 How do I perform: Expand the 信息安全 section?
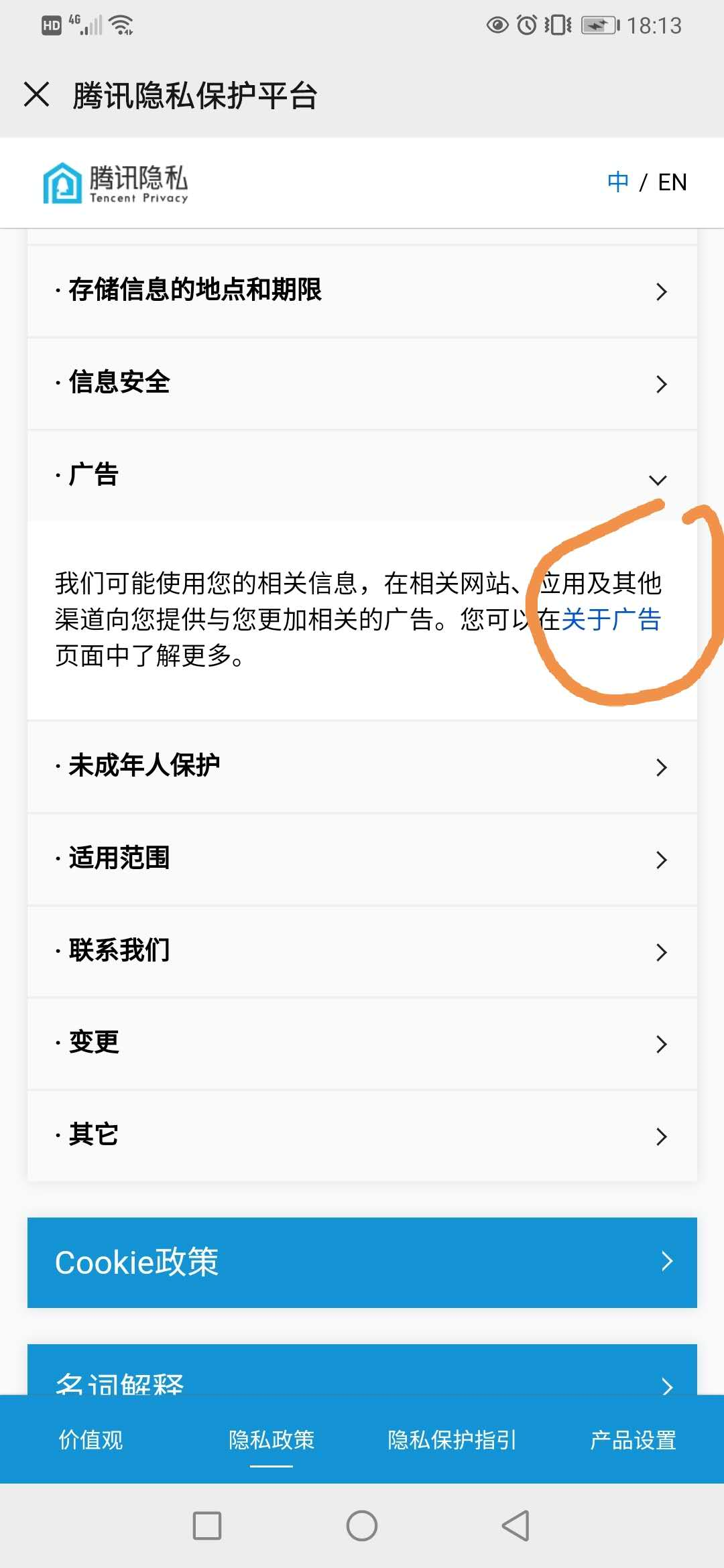click(x=362, y=383)
